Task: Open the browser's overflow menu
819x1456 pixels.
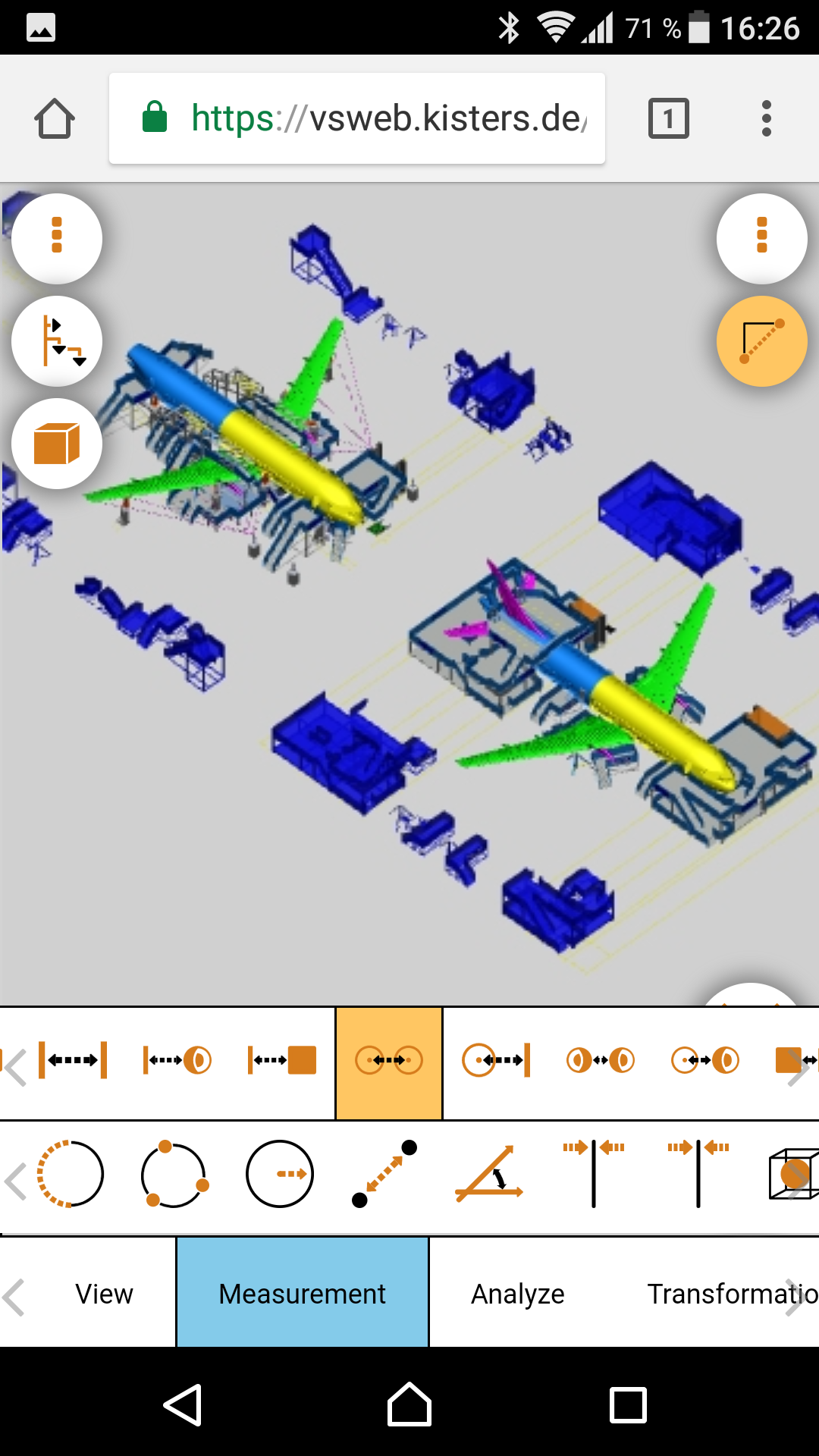Action: tap(767, 118)
